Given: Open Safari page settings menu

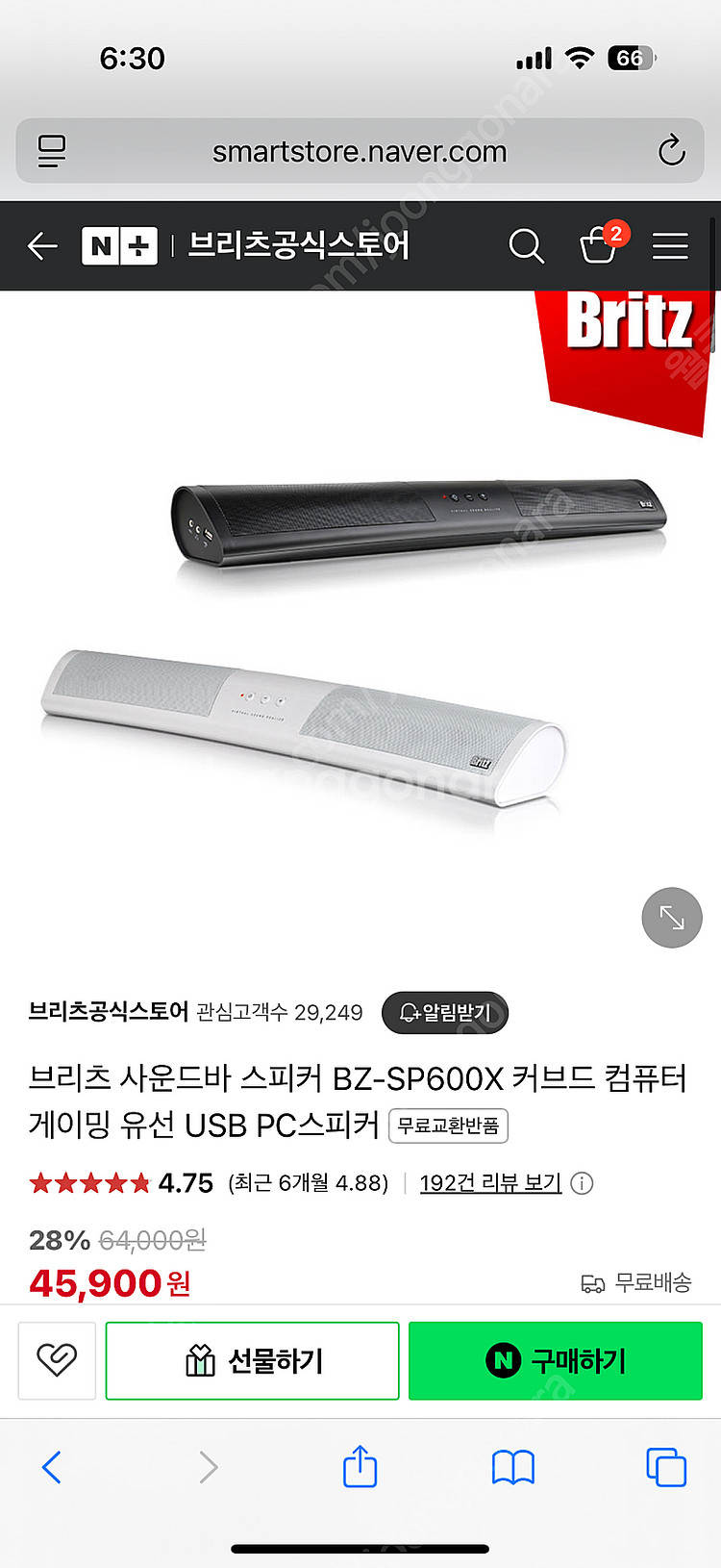Looking at the screenshot, I should pyautogui.click(x=52, y=151).
